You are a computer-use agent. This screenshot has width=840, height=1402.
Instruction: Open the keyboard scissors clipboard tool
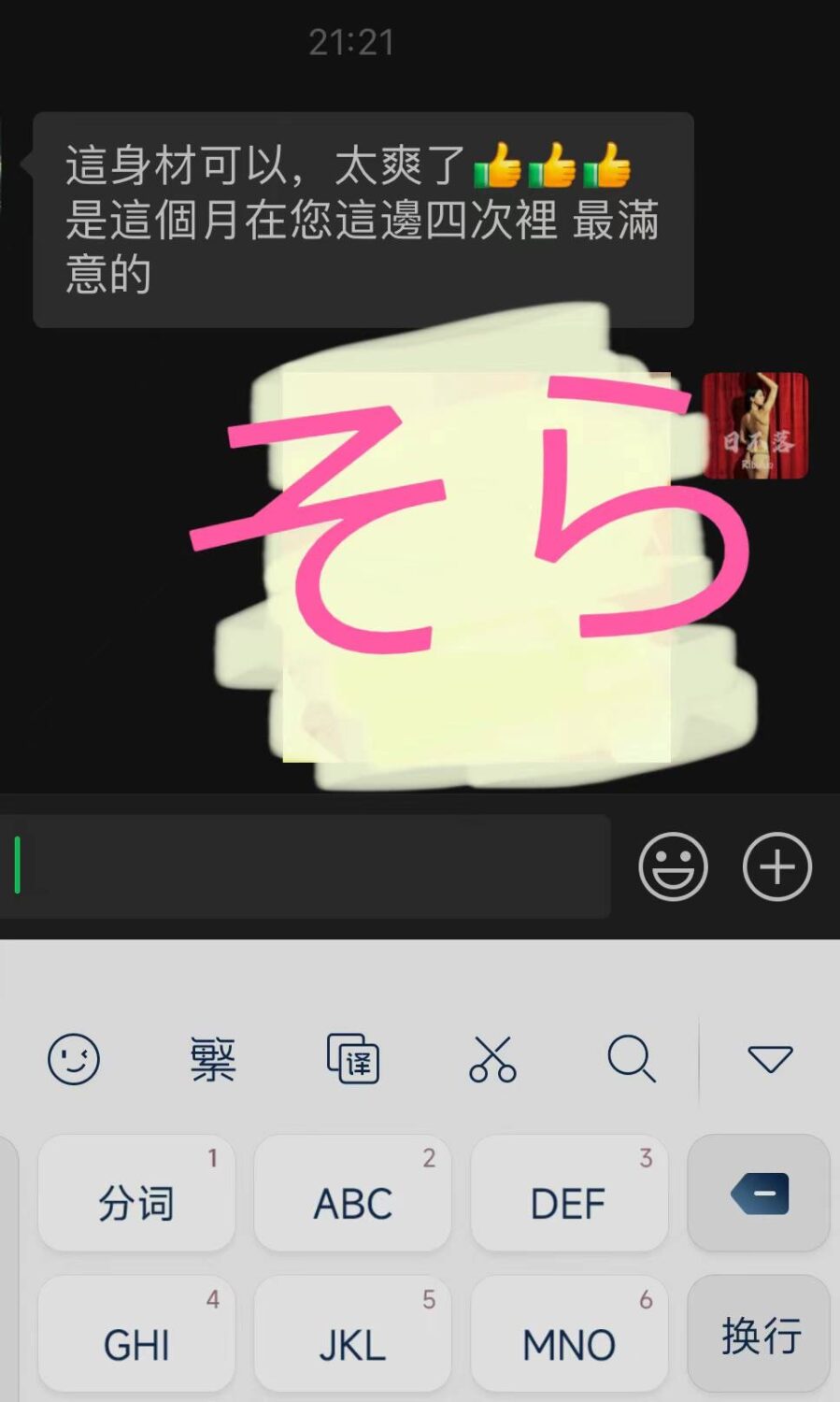tap(492, 1059)
